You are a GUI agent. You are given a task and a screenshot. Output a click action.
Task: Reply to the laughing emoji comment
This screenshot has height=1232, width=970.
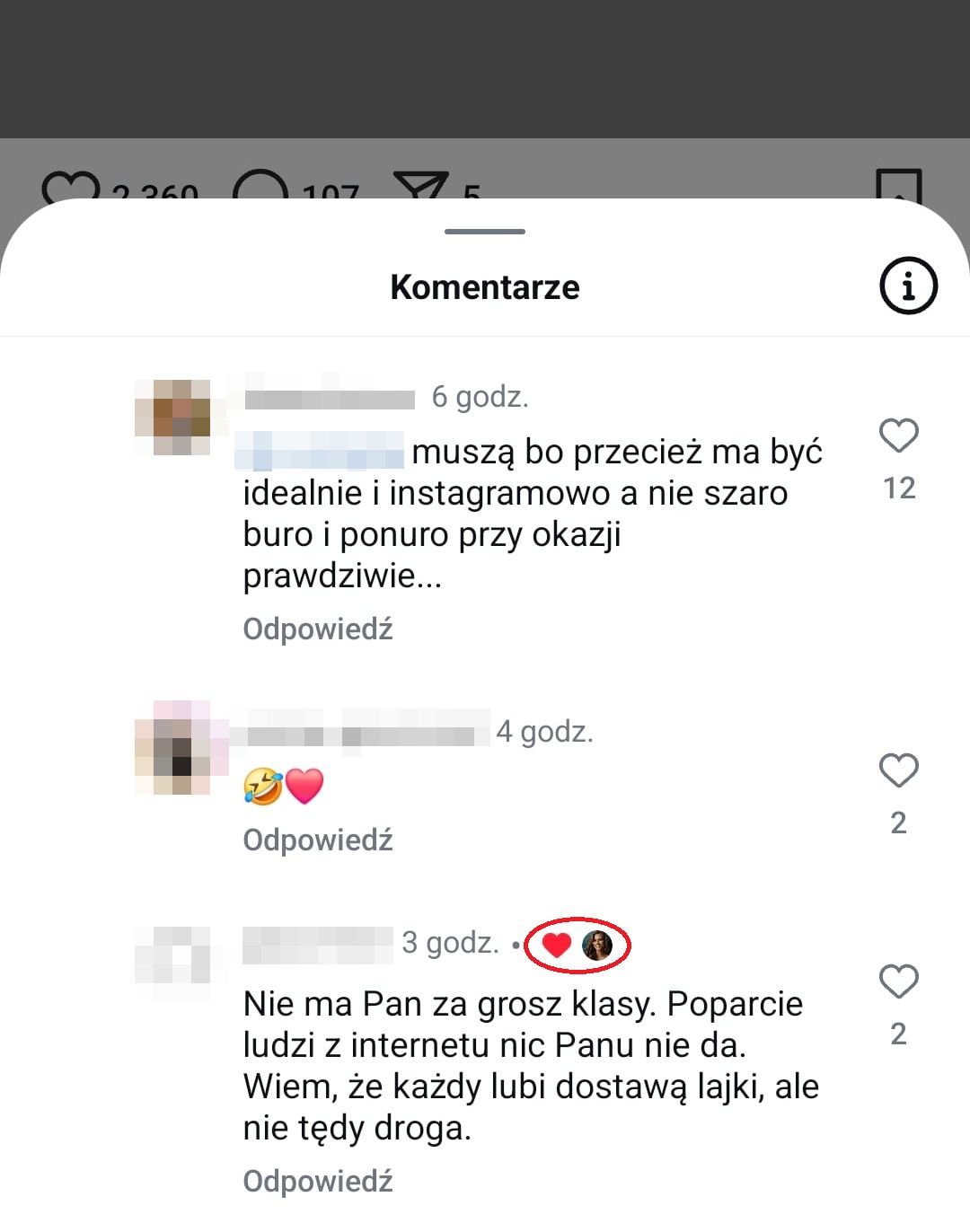click(x=318, y=840)
